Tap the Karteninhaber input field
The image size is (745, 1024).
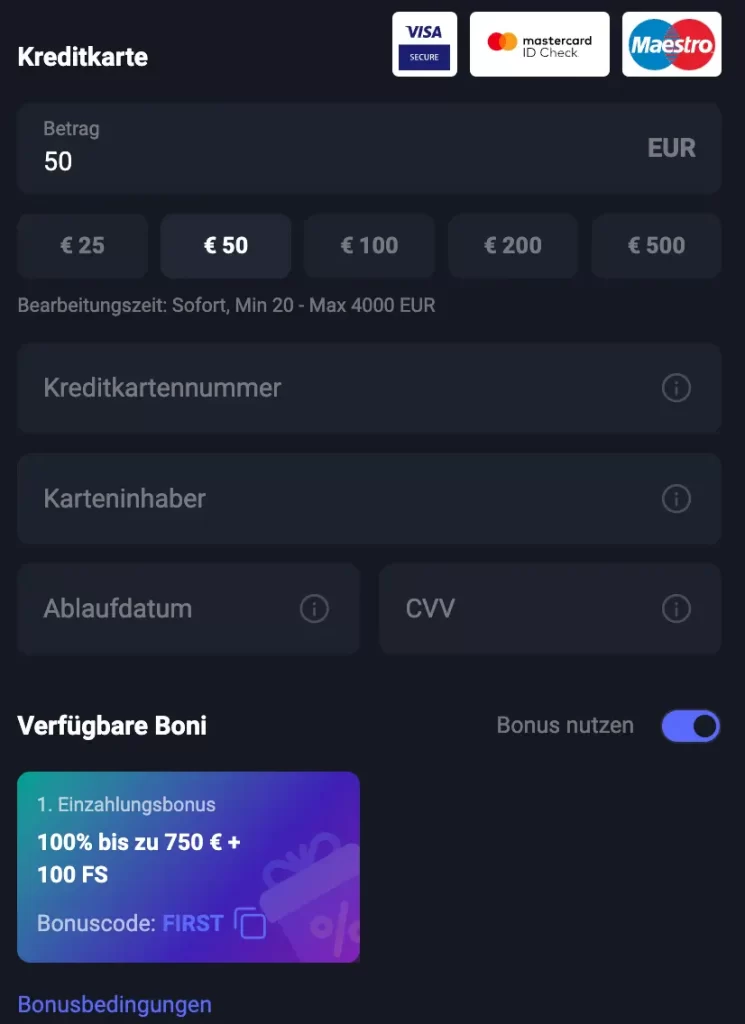[330, 498]
